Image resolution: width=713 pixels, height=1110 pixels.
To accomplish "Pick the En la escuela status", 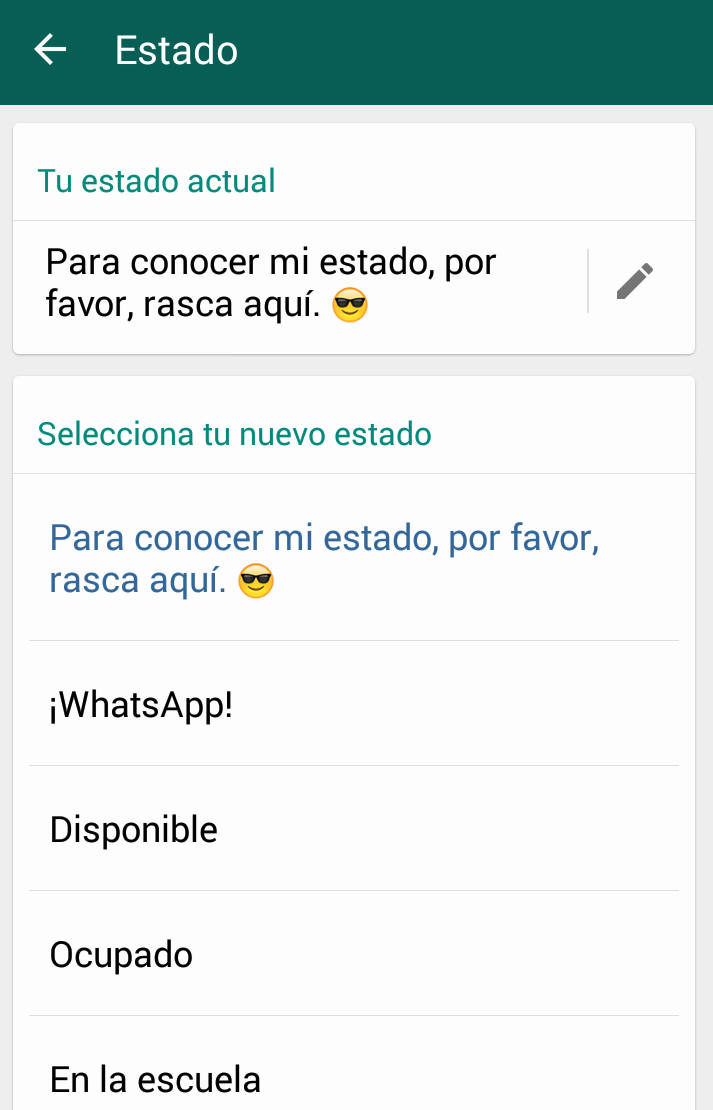I will 155,1079.
